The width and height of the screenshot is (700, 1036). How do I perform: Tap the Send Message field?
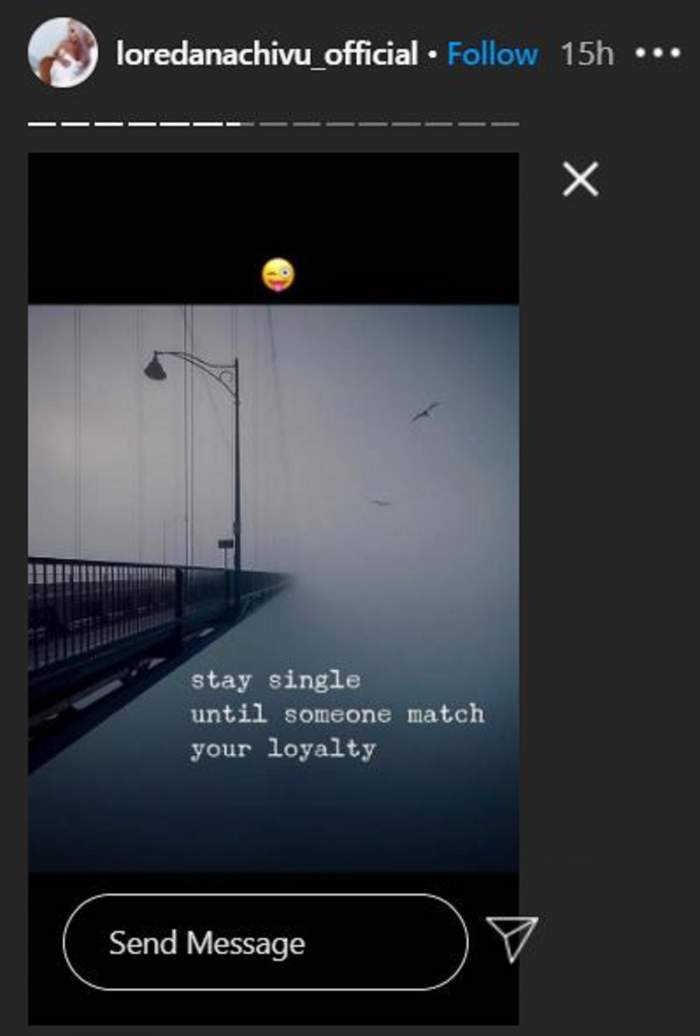pos(265,942)
